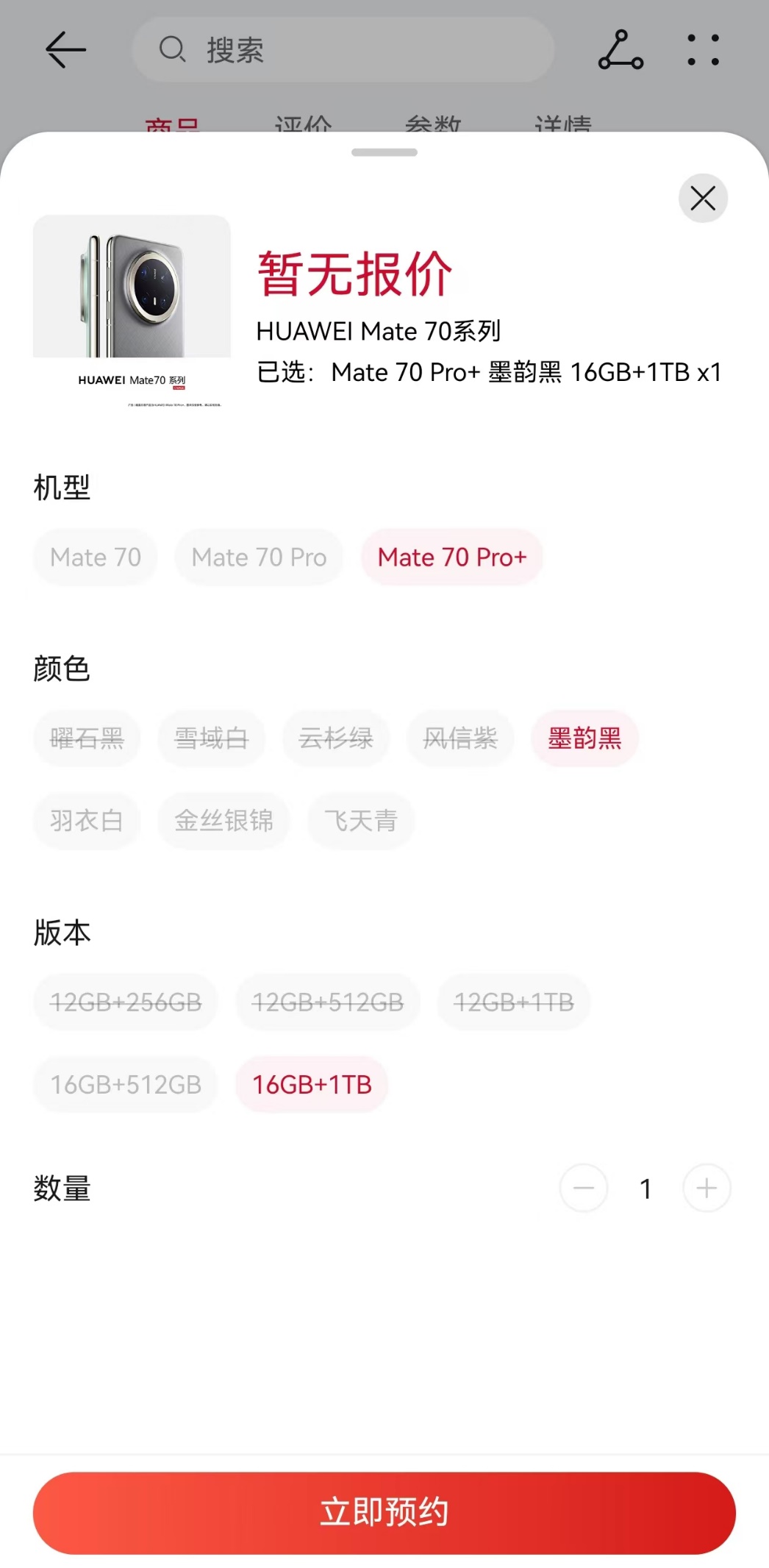This screenshot has width=769, height=1568.
Task: Pick the 金丝银锦 color
Action: (223, 821)
